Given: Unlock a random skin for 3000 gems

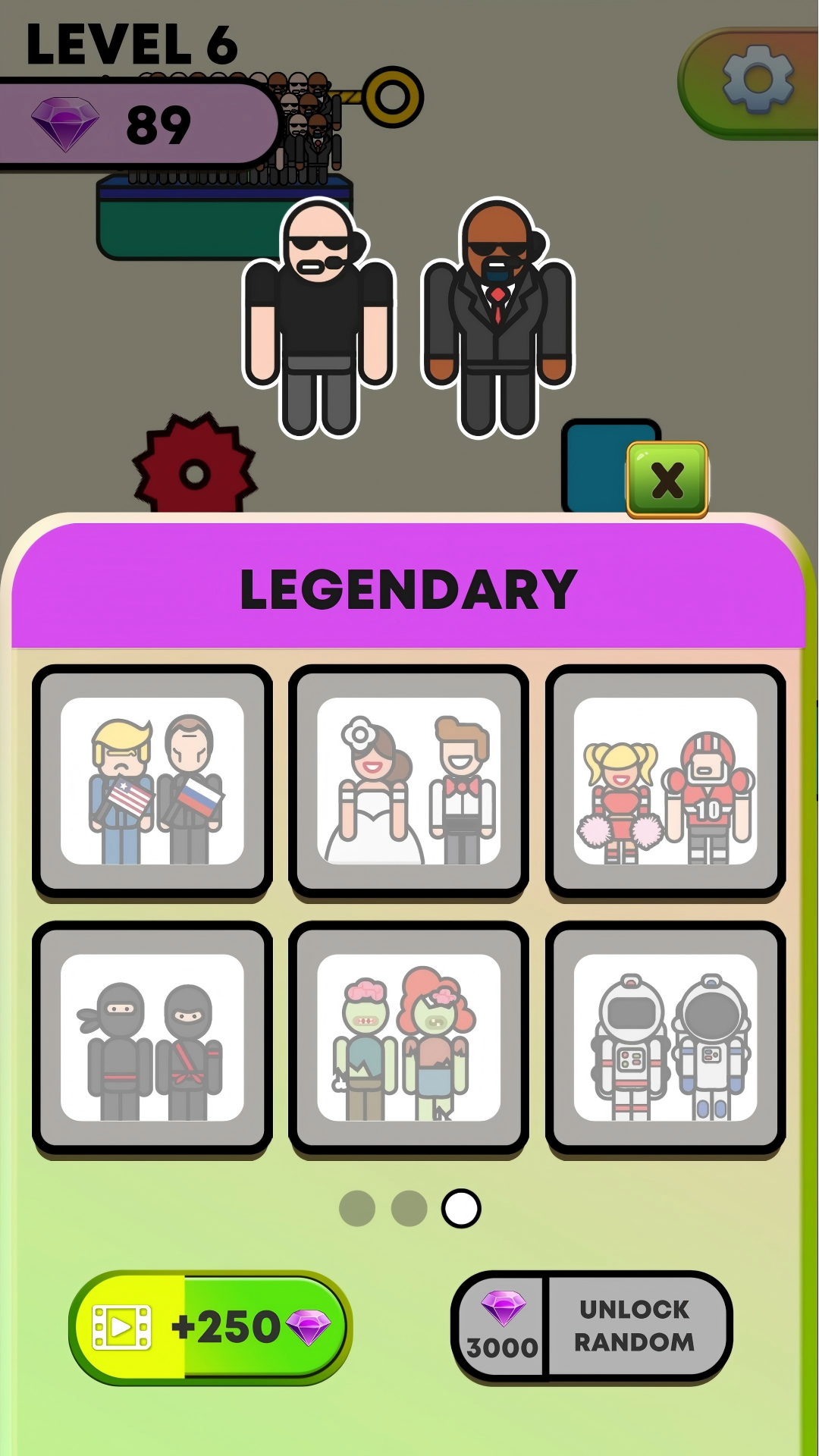Looking at the screenshot, I should [591, 1326].
